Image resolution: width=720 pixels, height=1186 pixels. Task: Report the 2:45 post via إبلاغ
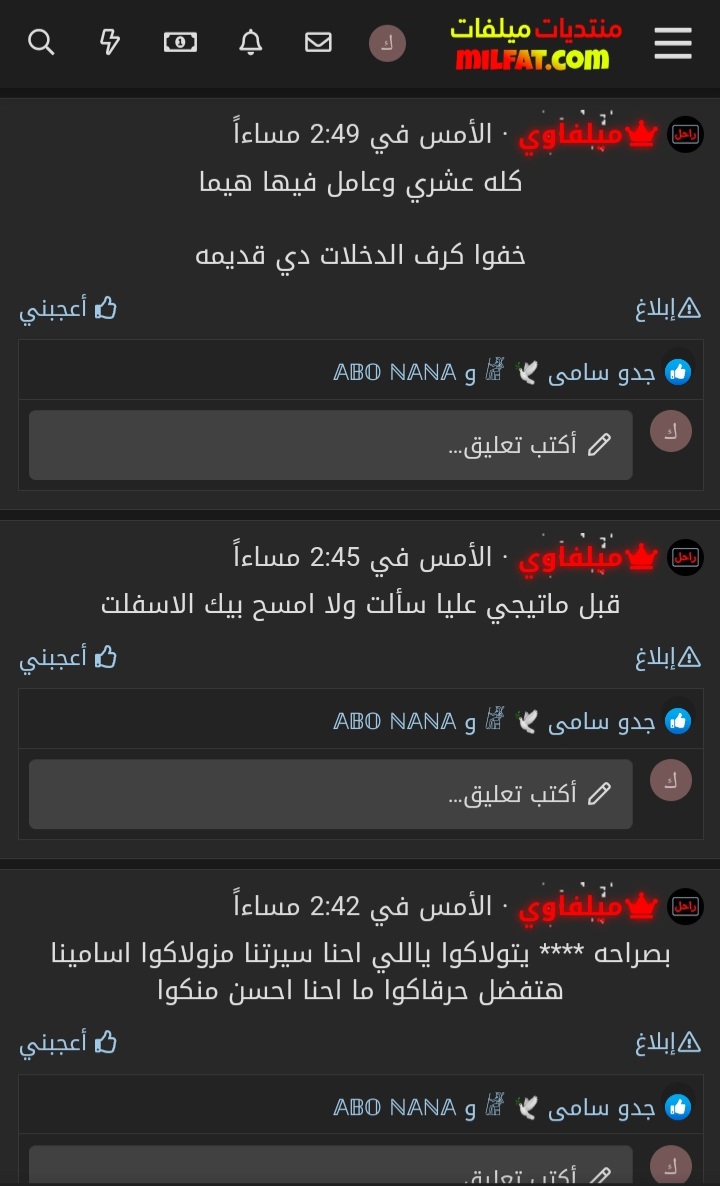(668, 657)
